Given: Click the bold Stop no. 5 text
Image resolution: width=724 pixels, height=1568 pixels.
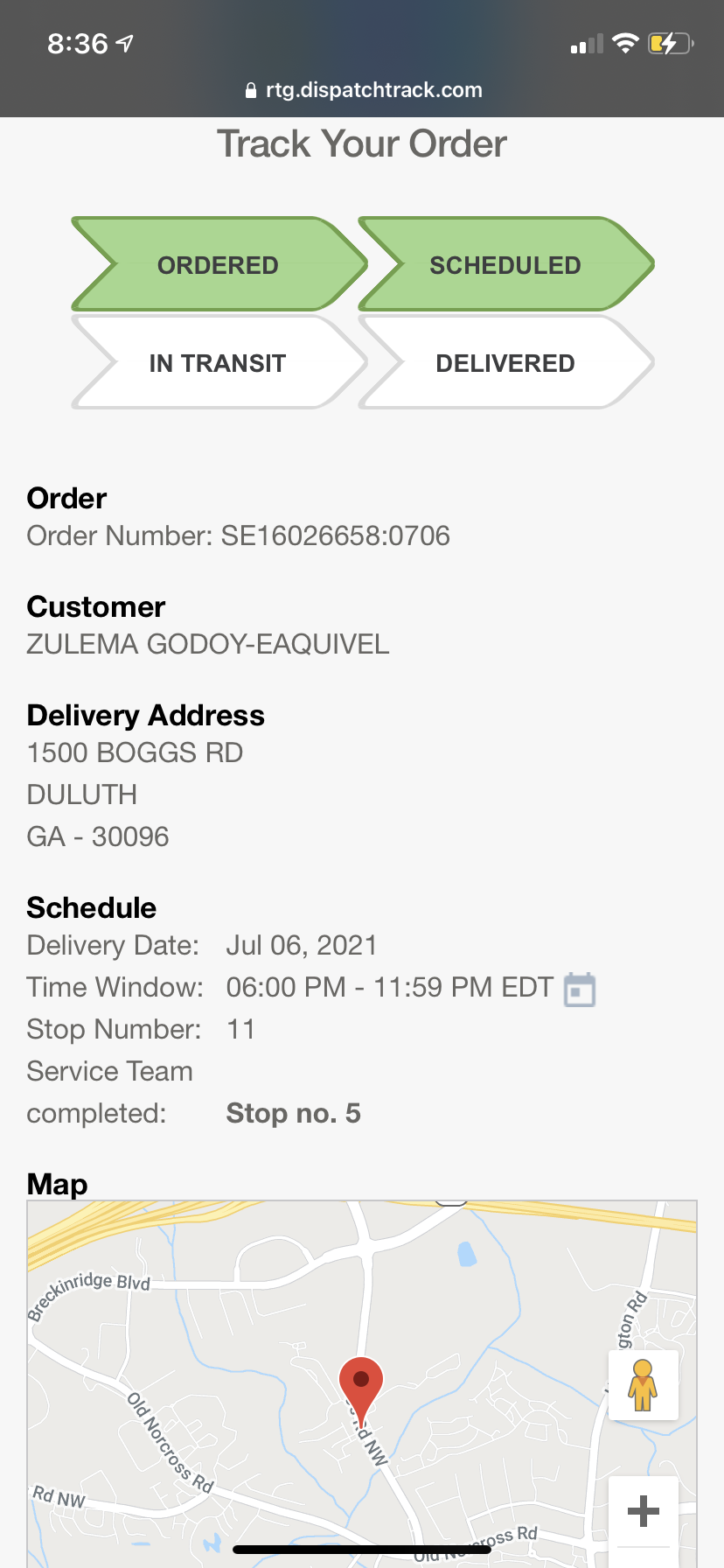Looking at the screenshot, I should tap(294, 1113).
